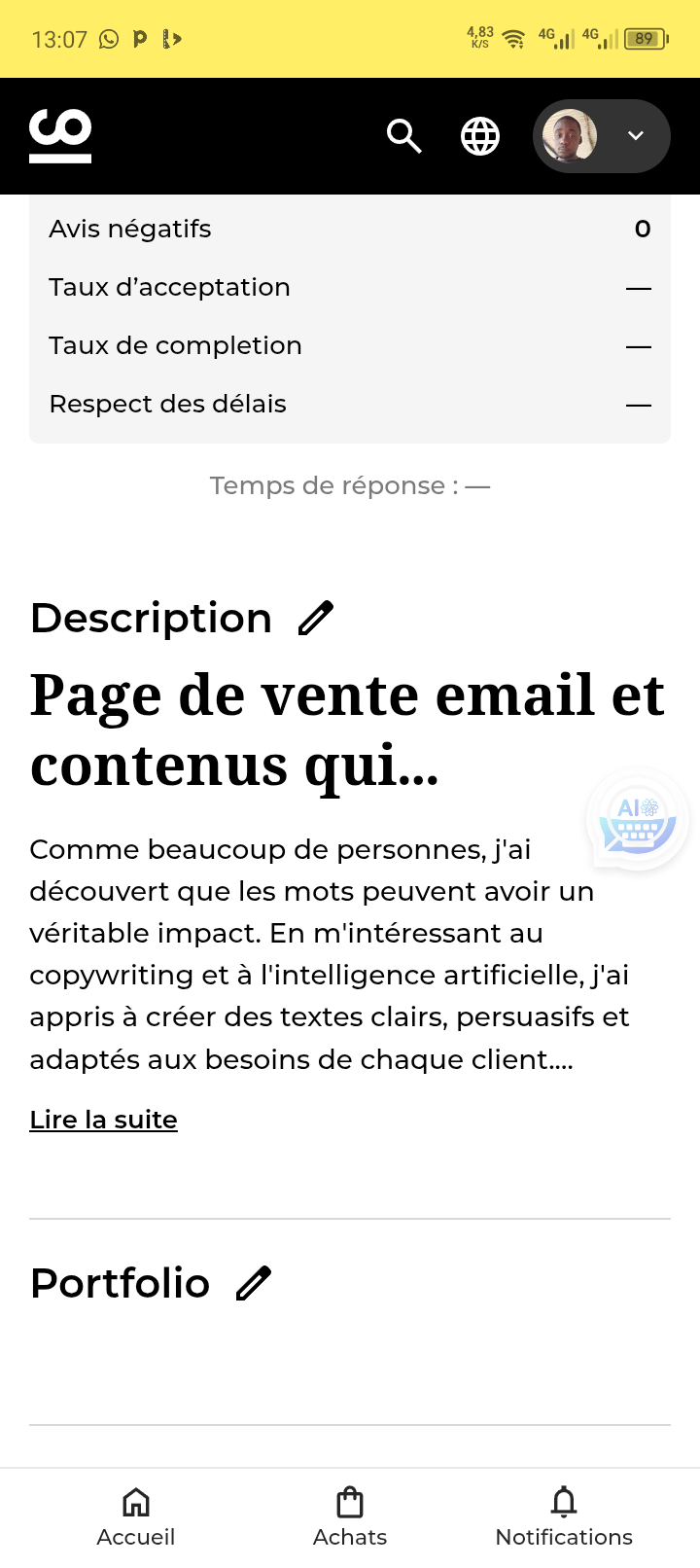The image size is (700, 1568).
Task: Open the "Lire la suite" link
Action: click(104, 1120)
